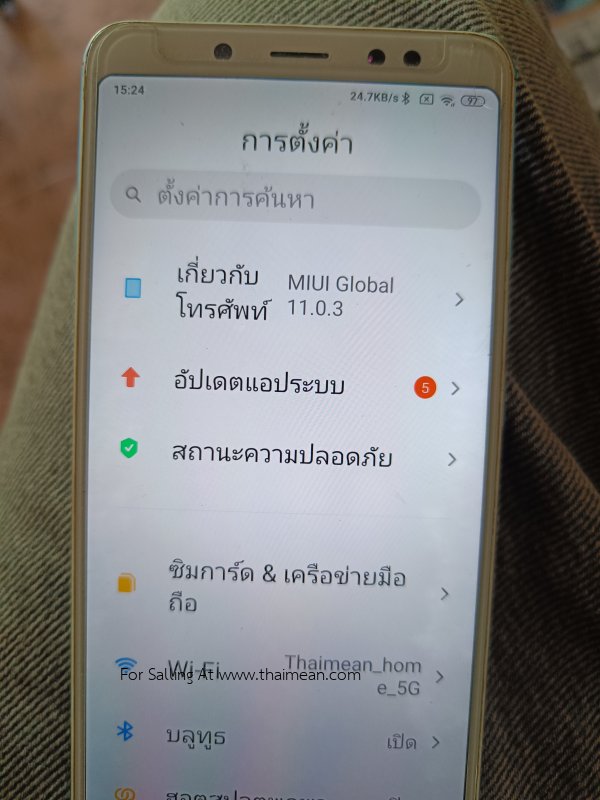Image resolution: width=600 pixels, height=800 pixels.
Task: Open the settings search field
Action: [x=295, y=198]
